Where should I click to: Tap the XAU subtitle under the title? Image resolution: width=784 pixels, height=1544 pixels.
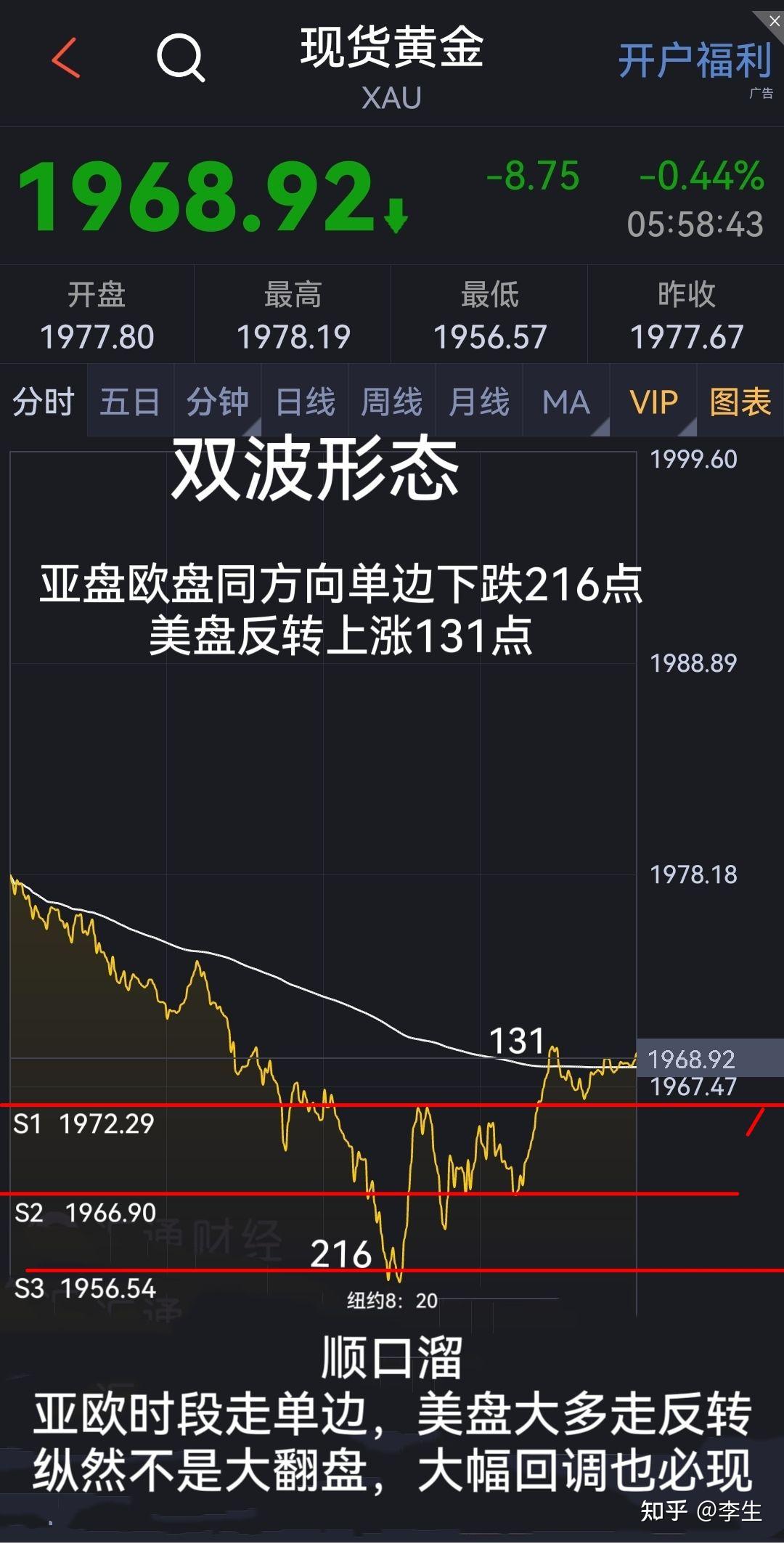[x=391, y=99]
